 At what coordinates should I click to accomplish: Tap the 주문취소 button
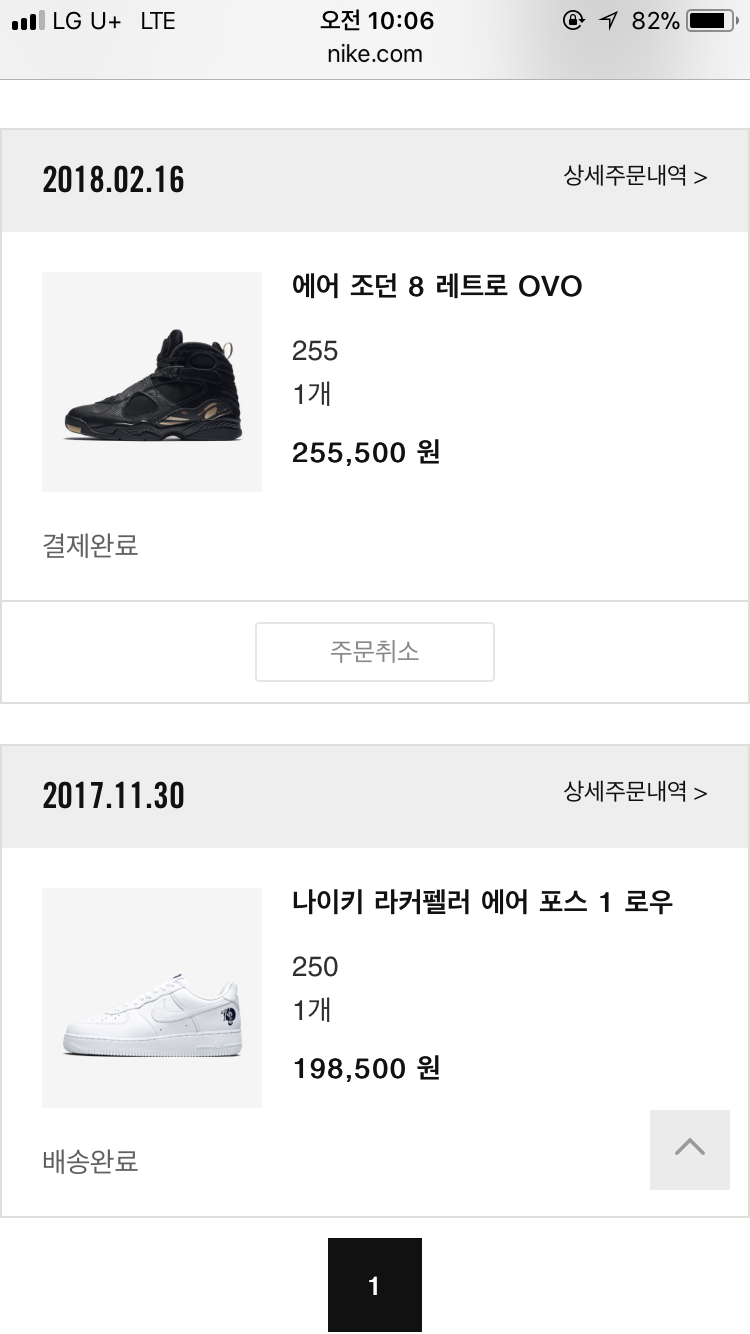pos(375,652)
